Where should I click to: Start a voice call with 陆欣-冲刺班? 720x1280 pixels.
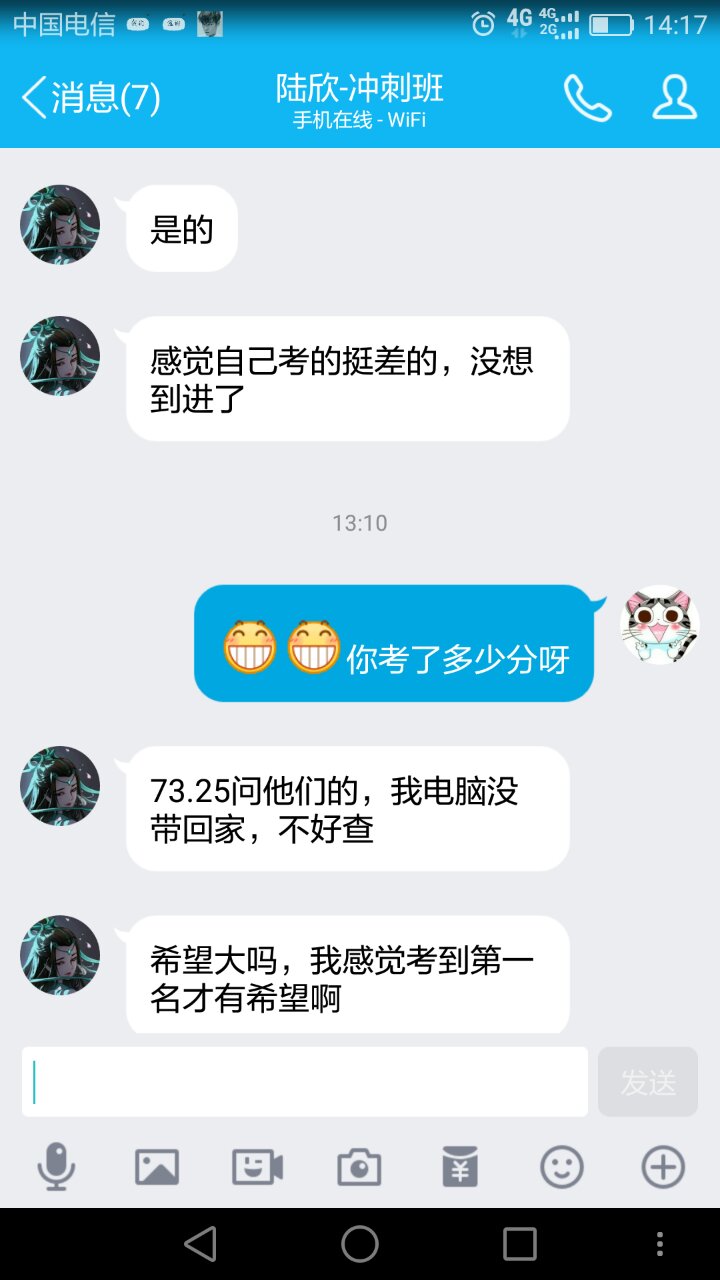pyautogui.click(x=587, y=98)
